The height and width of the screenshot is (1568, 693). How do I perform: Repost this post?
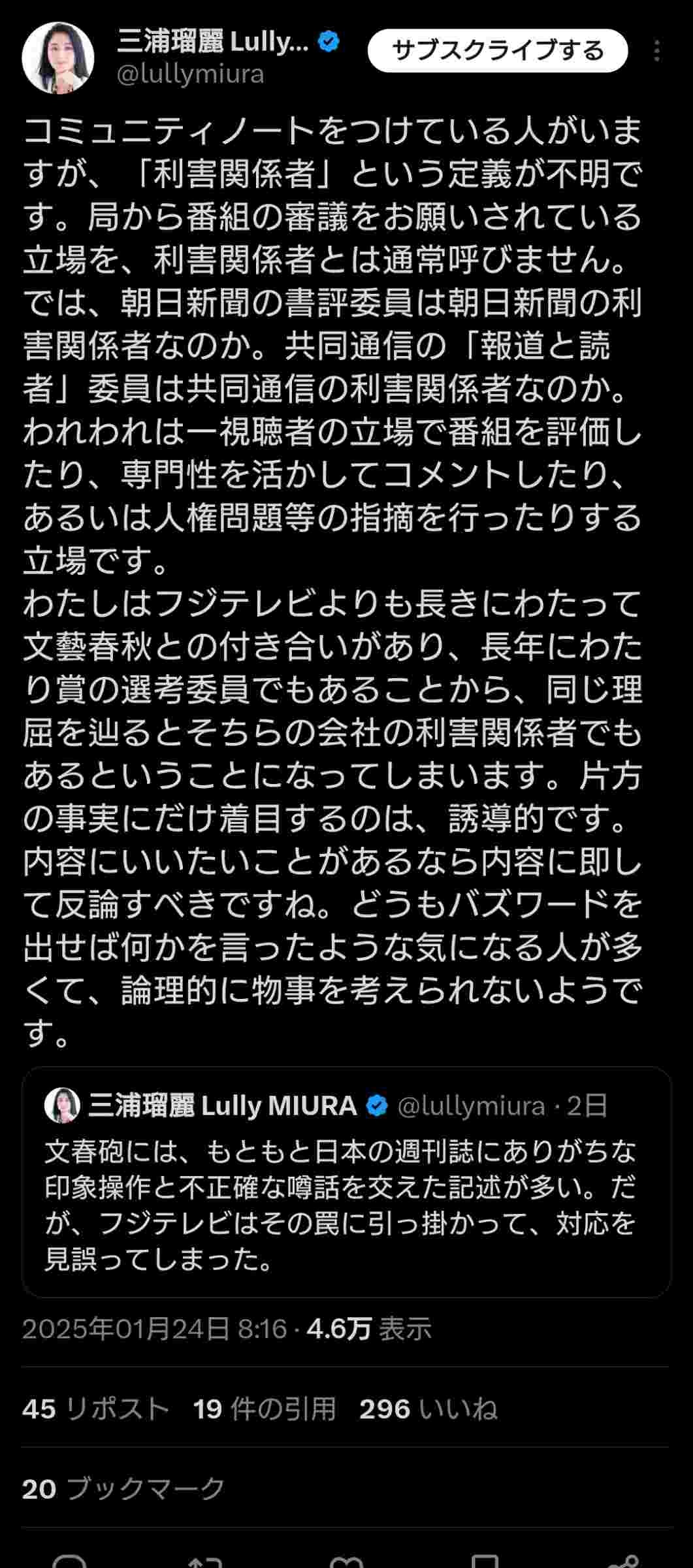[206, 1560]
